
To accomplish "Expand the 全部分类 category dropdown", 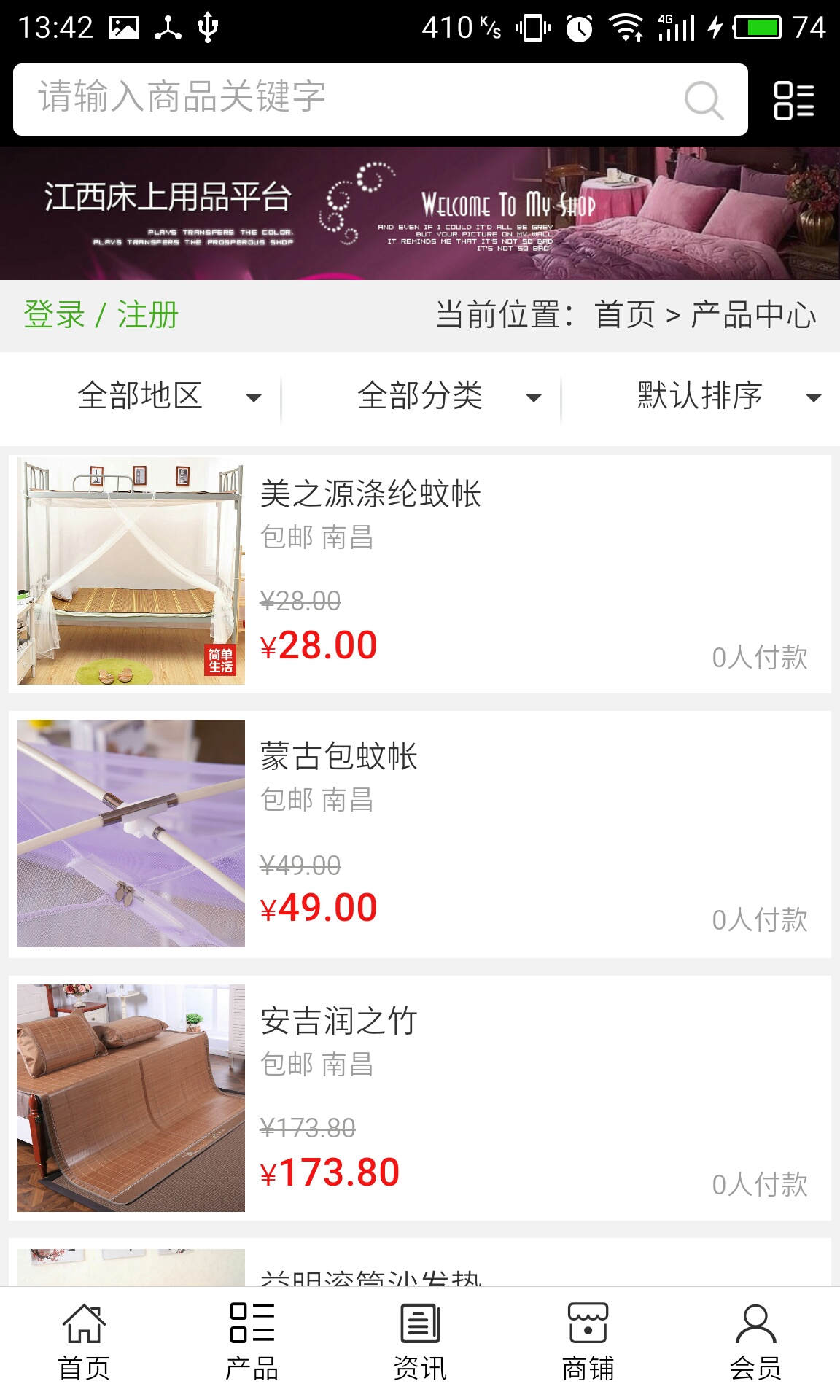I will (x=448, y=397).
